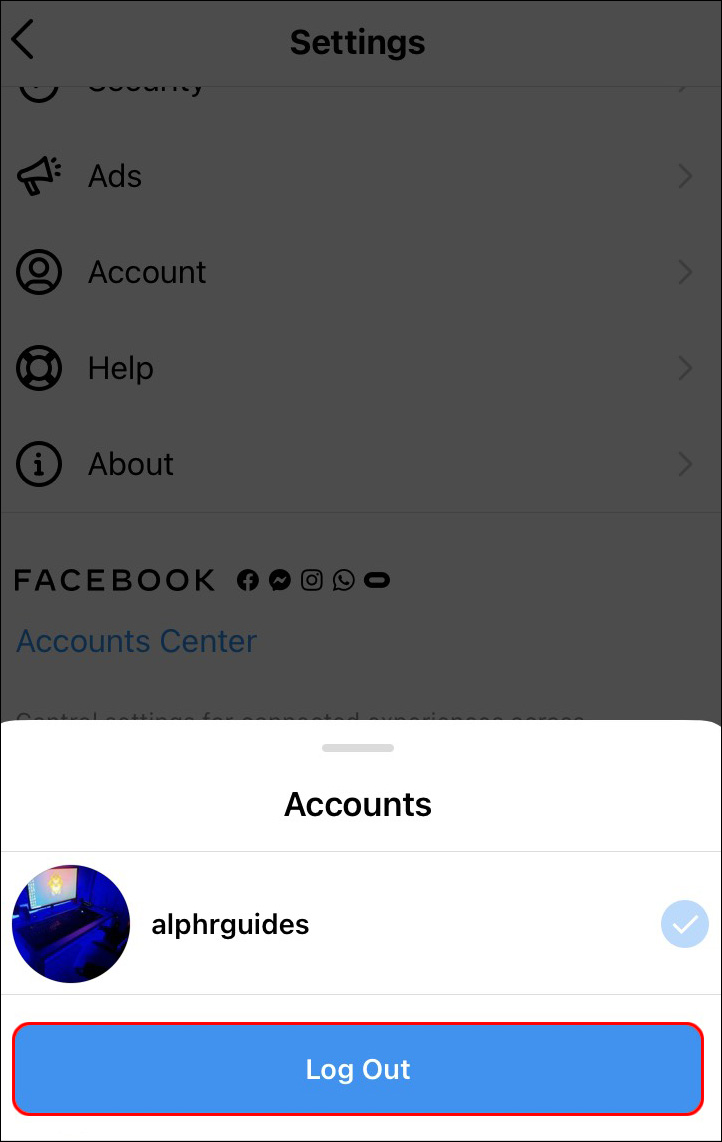Tap the Accounts sheet drag handle
Screen dimensions: 722x1142
click(358, 748)
